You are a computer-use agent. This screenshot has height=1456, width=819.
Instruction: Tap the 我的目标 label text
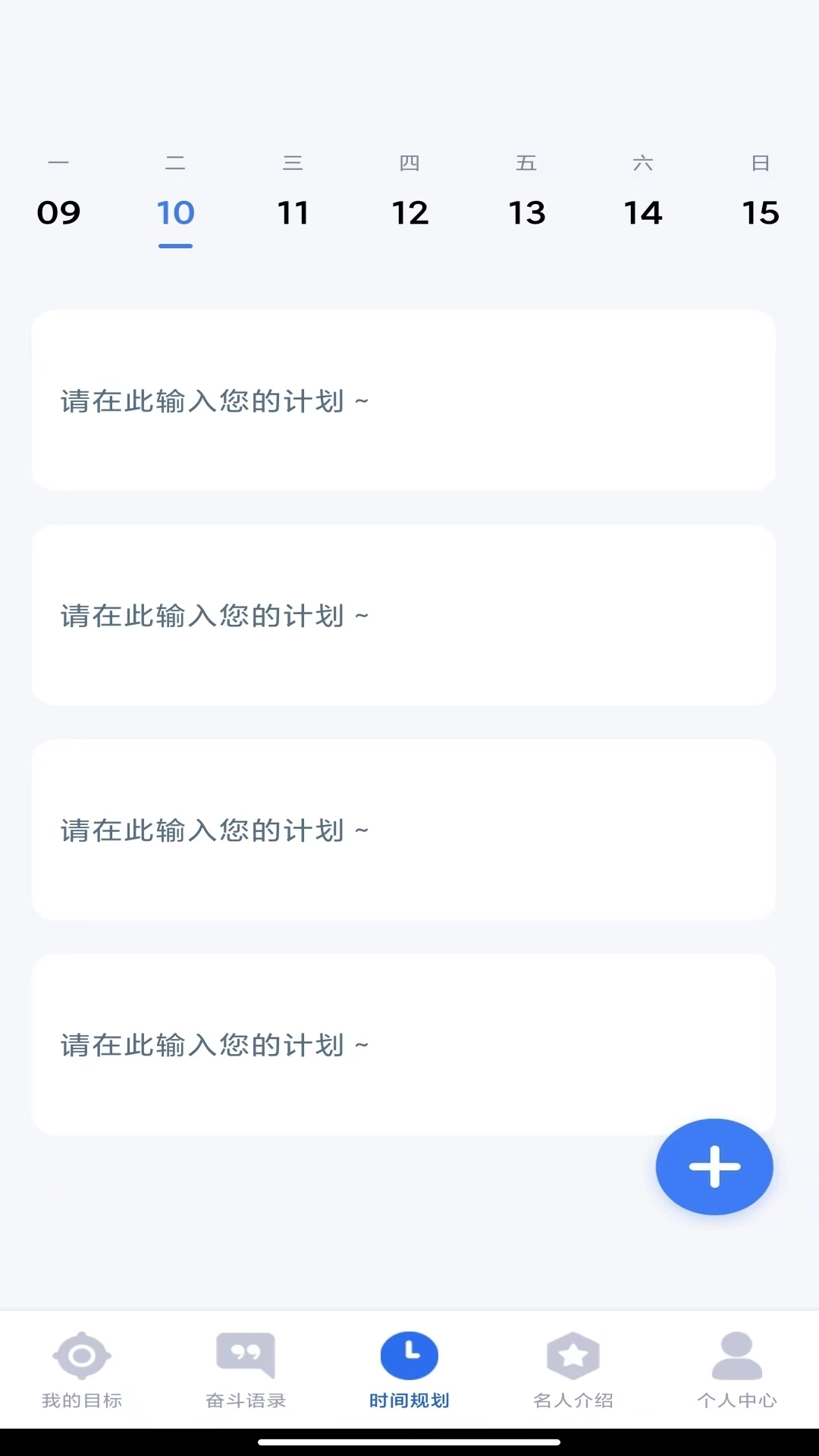click(x=82, y=1401)
